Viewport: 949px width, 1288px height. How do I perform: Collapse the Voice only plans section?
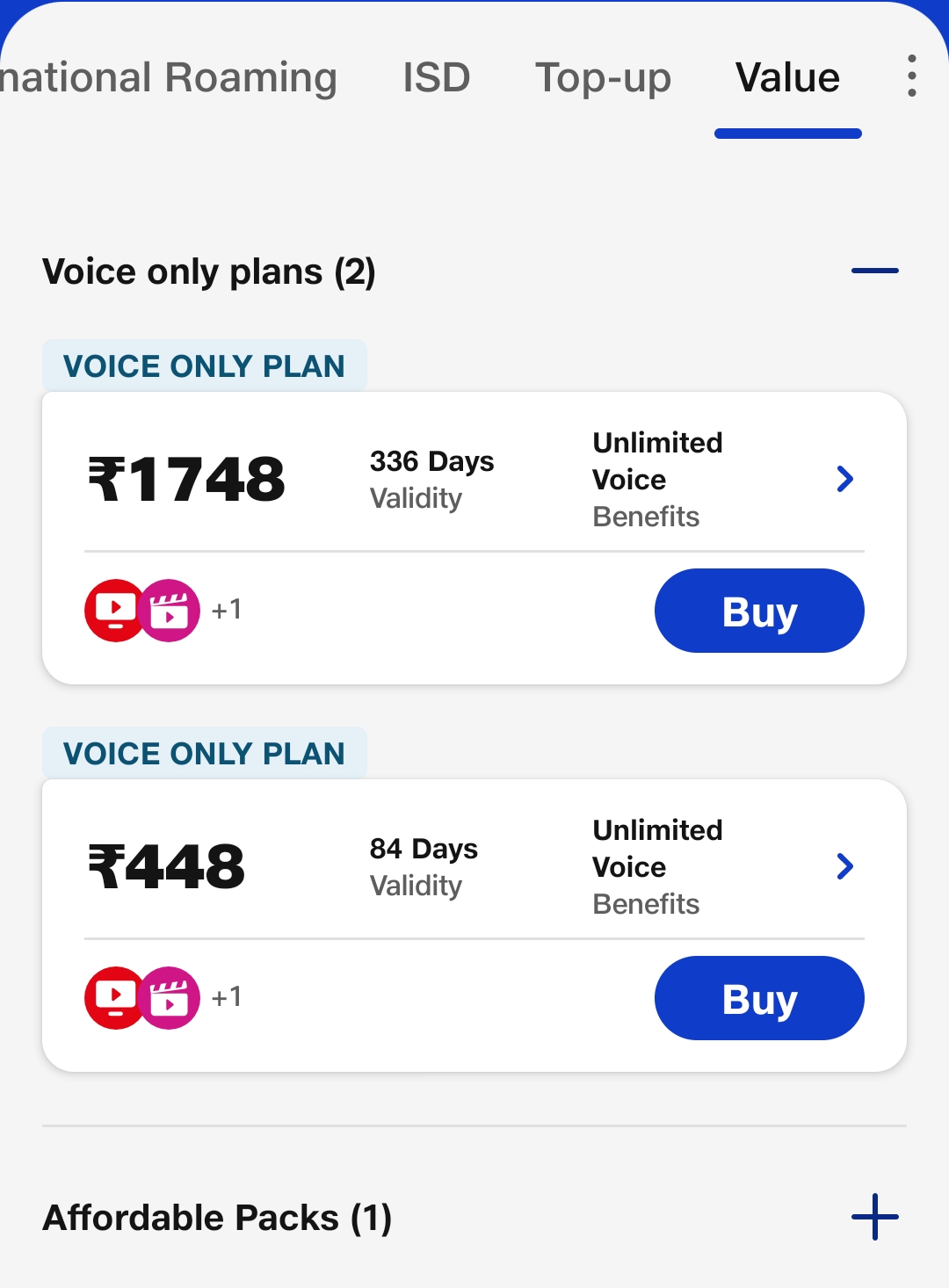point(874,271)
